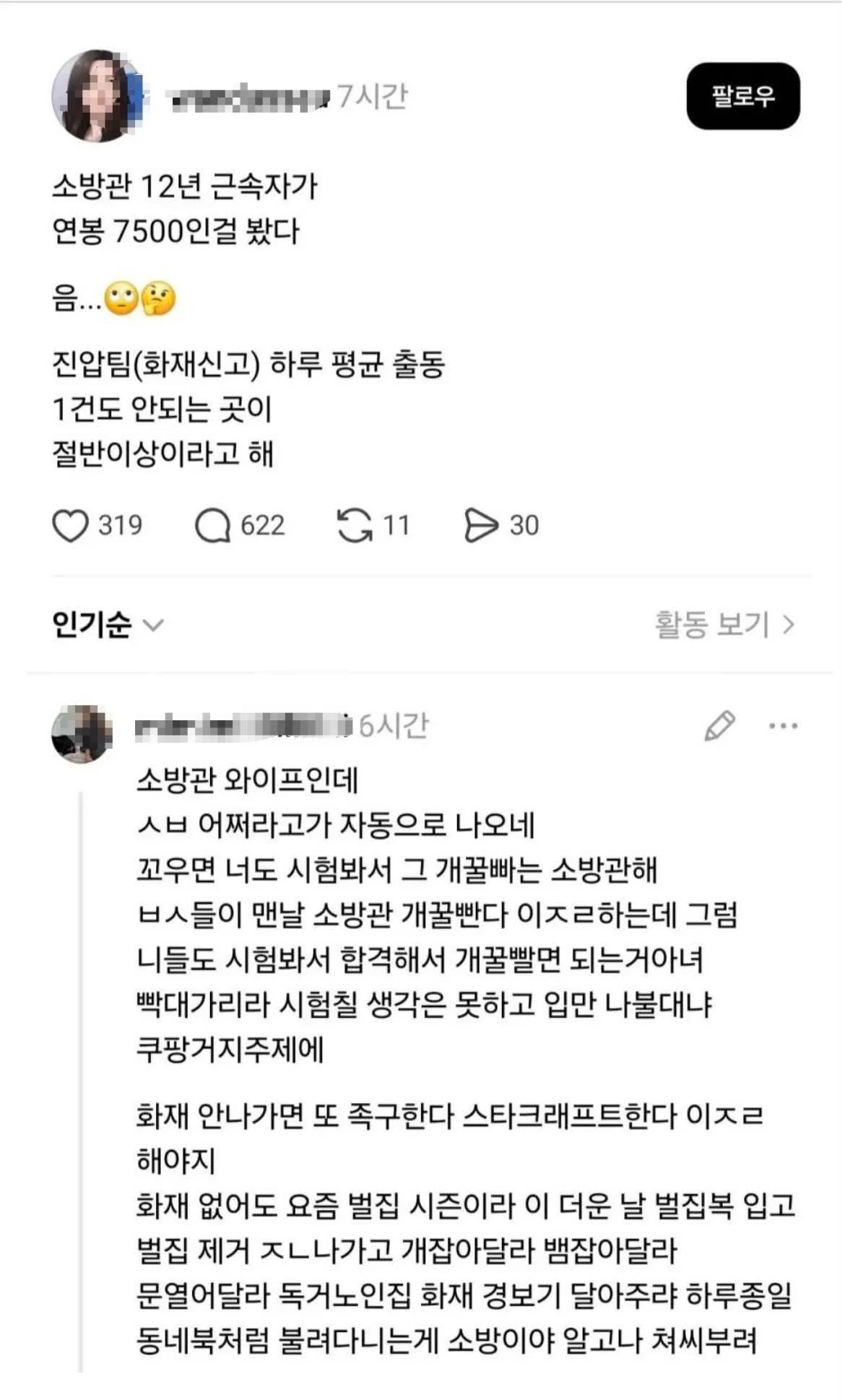Open the 인기순 sort dropdown
Image resolution: width=842 pixels, height=1400 pixels.
(108, 624)
